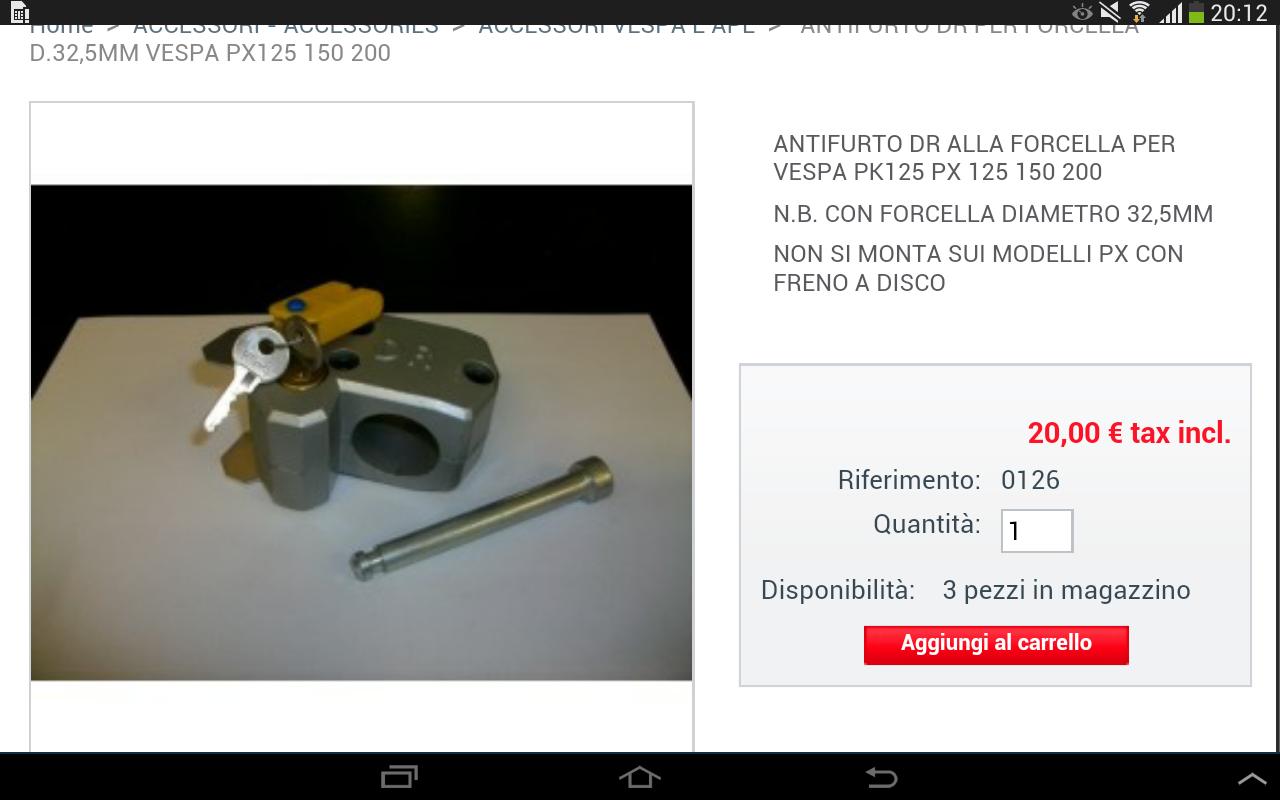The image size is (1280, 800).
Task: Open the recent apps view
Action: [x=399, y=777]
